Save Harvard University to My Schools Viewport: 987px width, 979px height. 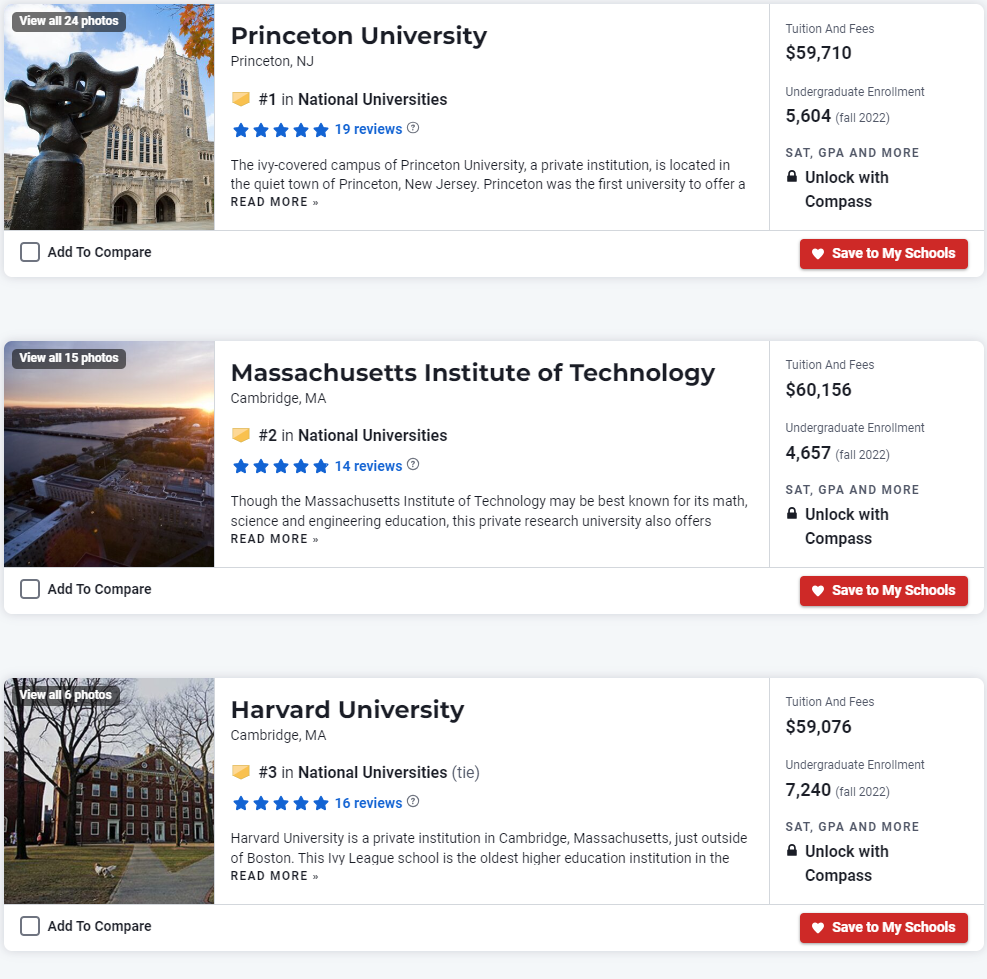[x=883, y=928]
